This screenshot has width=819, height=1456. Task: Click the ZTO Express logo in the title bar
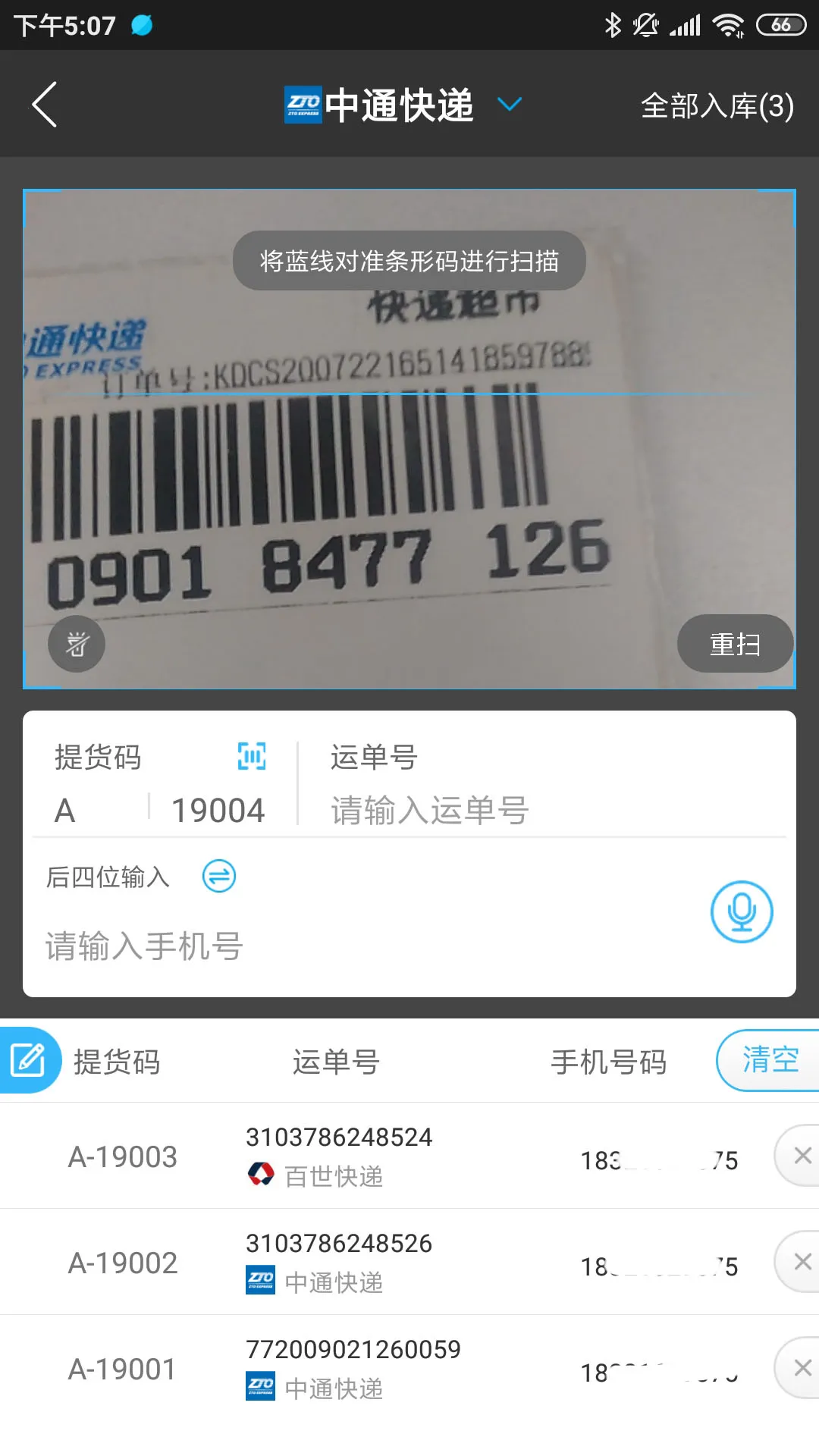303,105
